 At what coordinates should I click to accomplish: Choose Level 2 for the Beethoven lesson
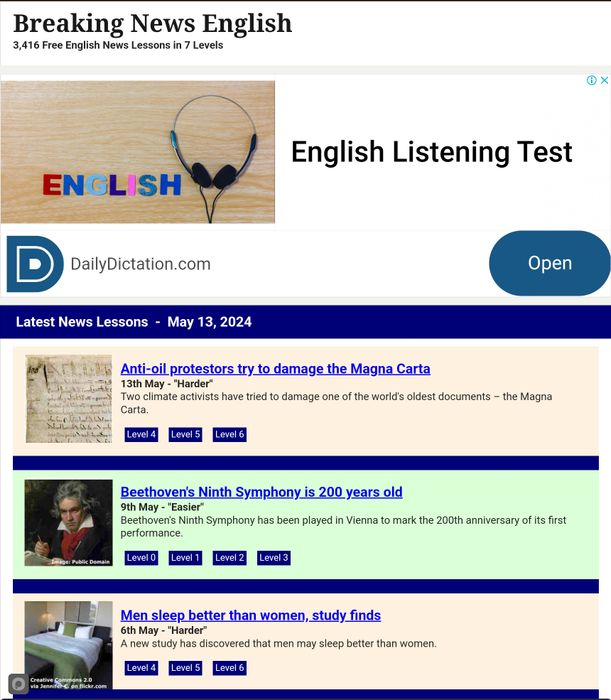coord(229,558)
